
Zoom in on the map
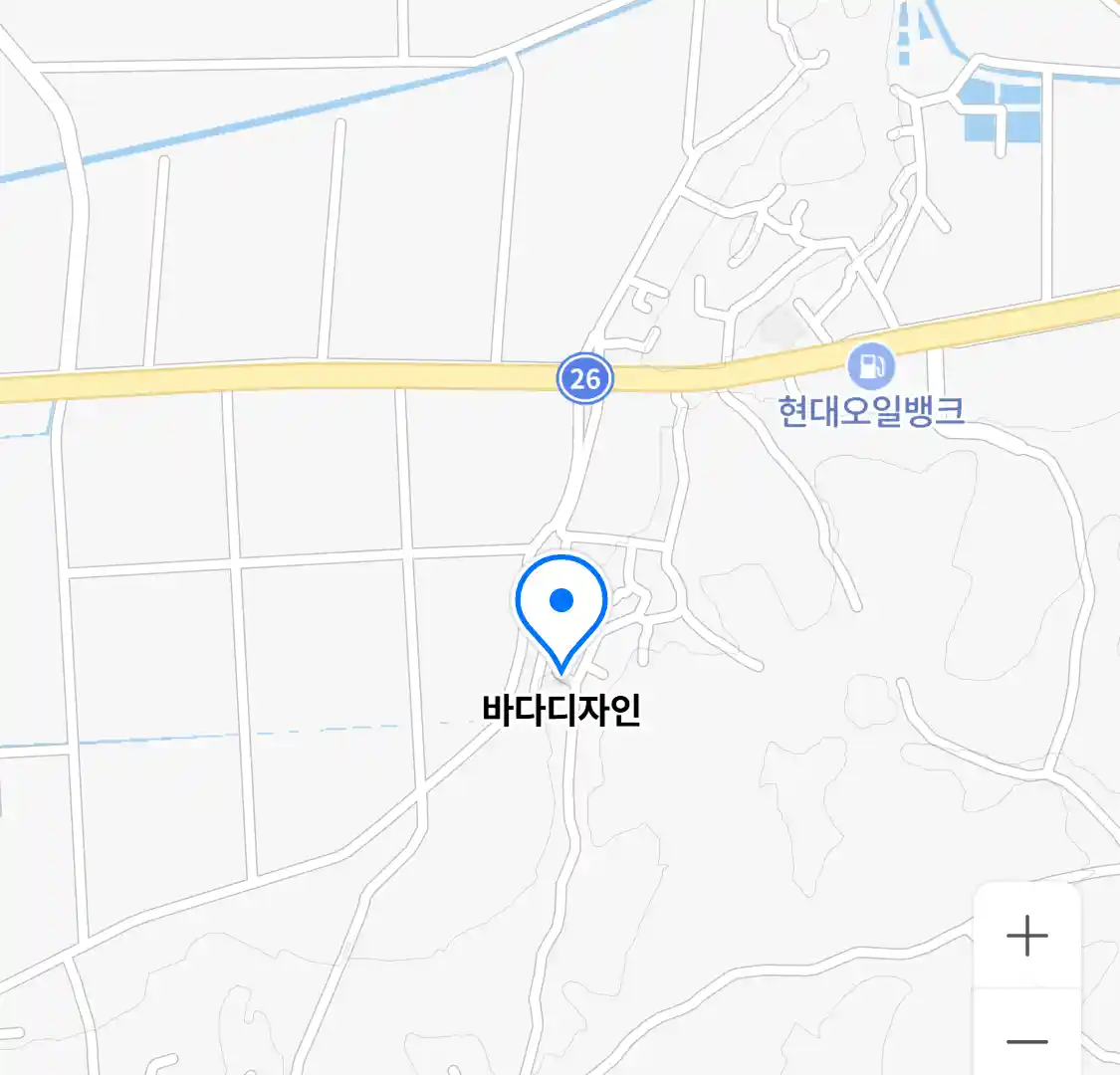coord(1026,936)
